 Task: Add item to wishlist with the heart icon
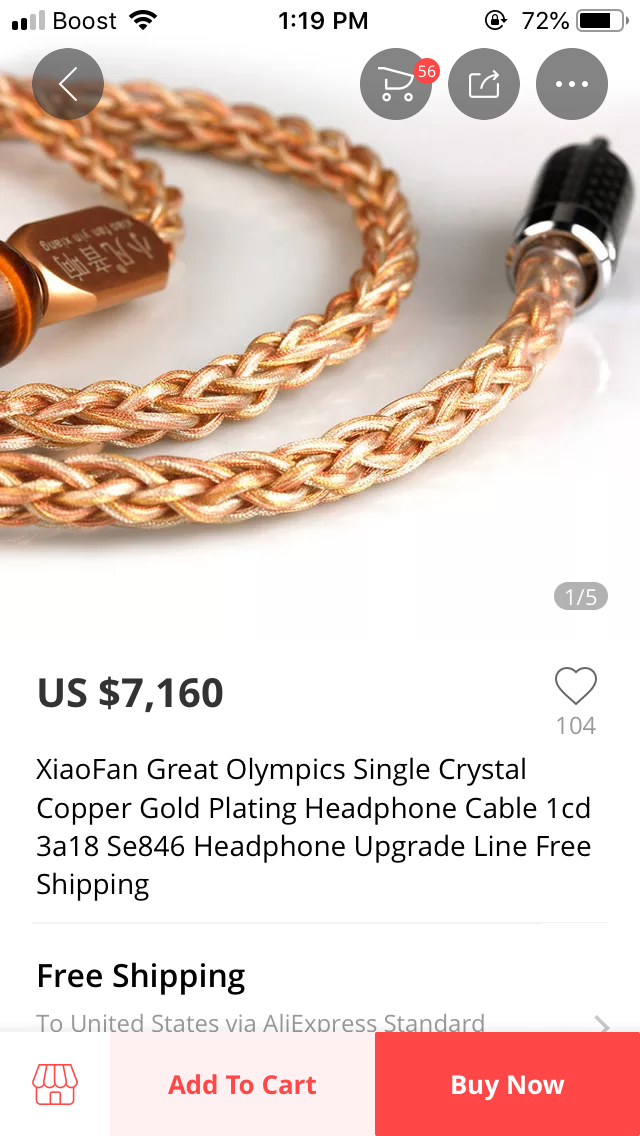[x=575, y=687]
